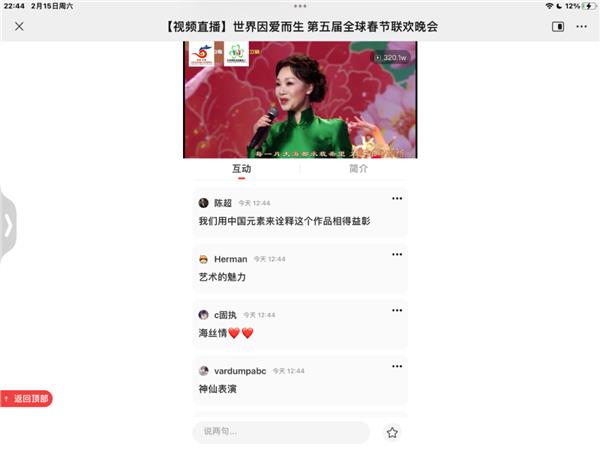Open more options on 陈超's comment
Image resolution: width=600 pixels, height=450 pixels.
coord(397,198)
